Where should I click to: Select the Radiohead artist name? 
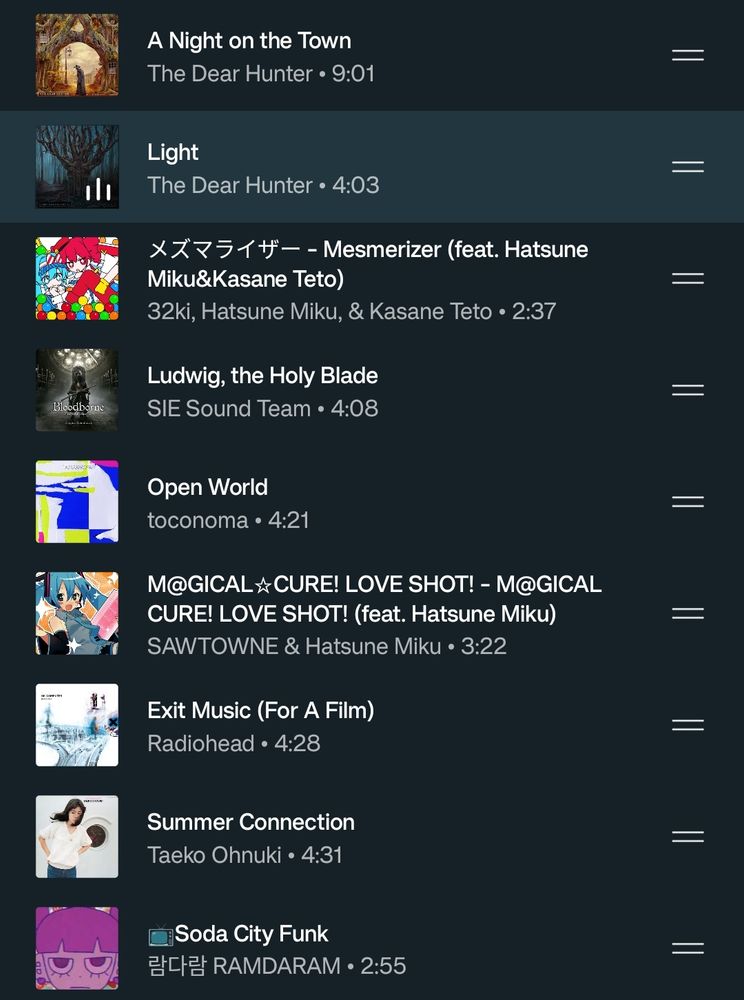point(198,744)
